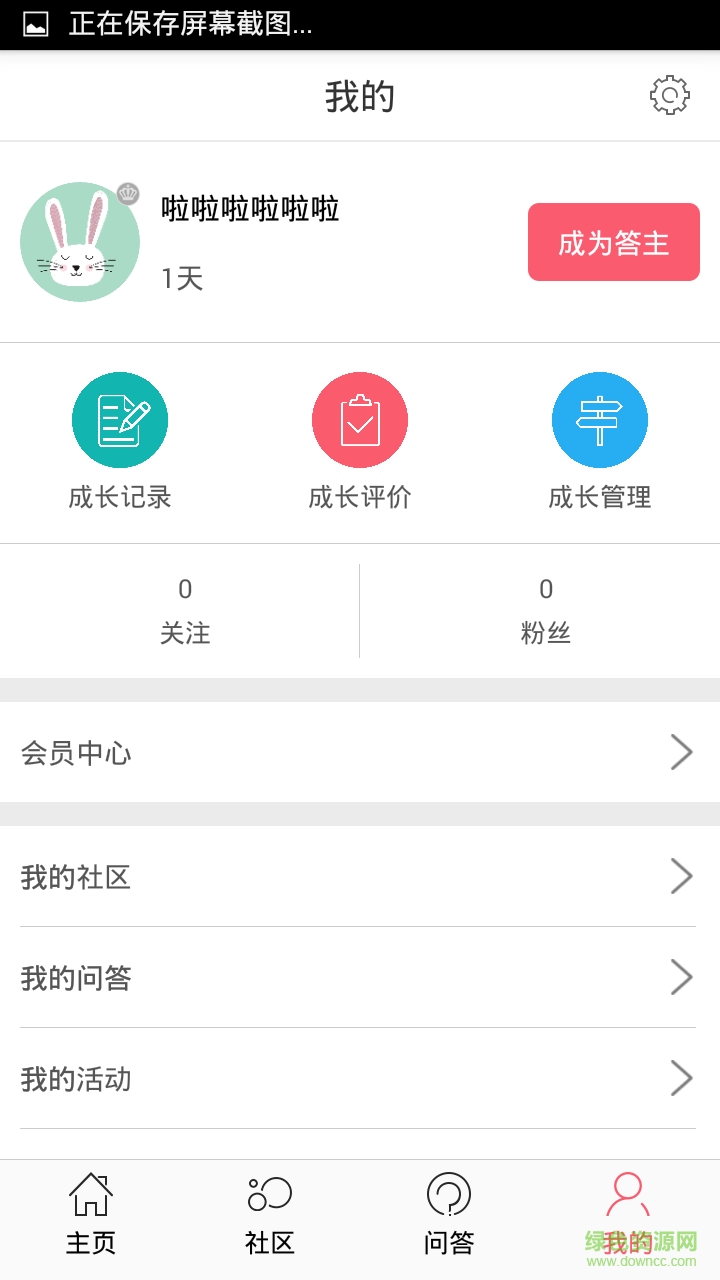Image resolution: width=720 pixels, height=1280 pixels.
Task: Open the 会员中心 row
Action: point(360,752)
